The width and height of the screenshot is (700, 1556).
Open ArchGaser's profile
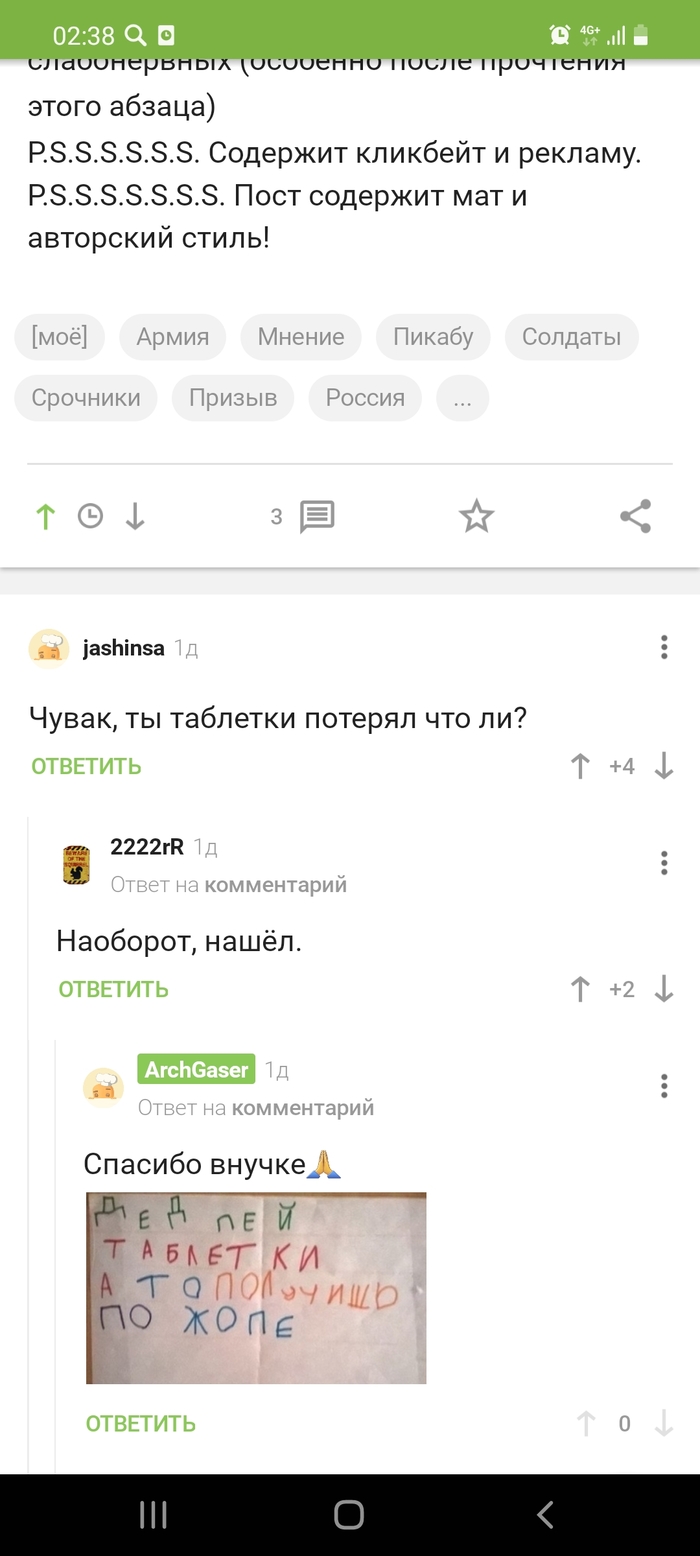point(197,1070)
